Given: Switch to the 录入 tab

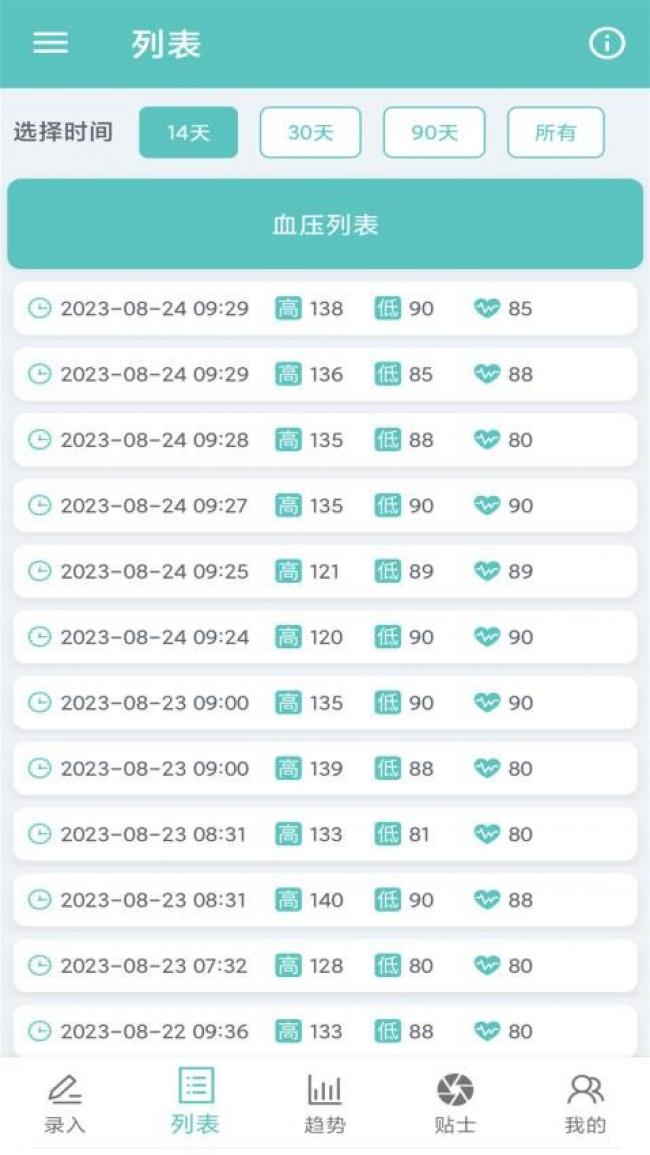Looking at the screenshot, I should (x=65, y=1103).
